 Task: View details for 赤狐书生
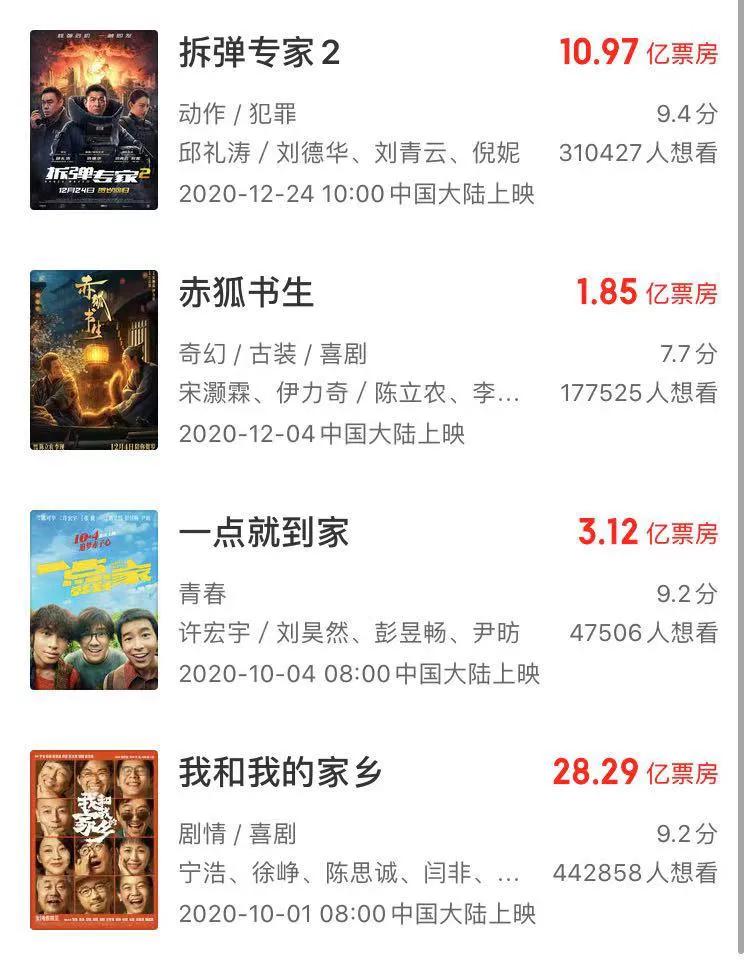click(246, 292)
